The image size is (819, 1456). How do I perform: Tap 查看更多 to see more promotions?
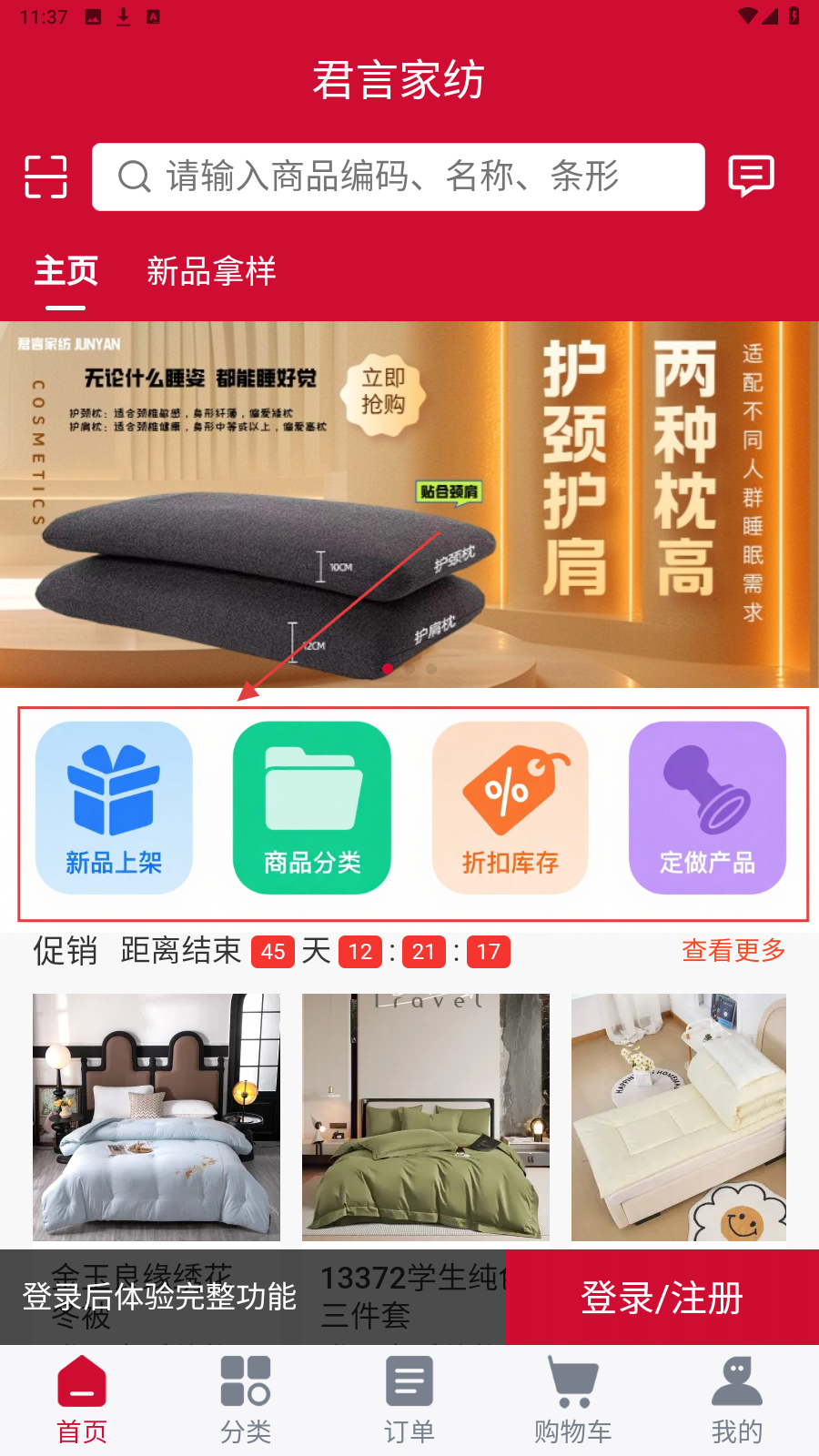point(733,951)
